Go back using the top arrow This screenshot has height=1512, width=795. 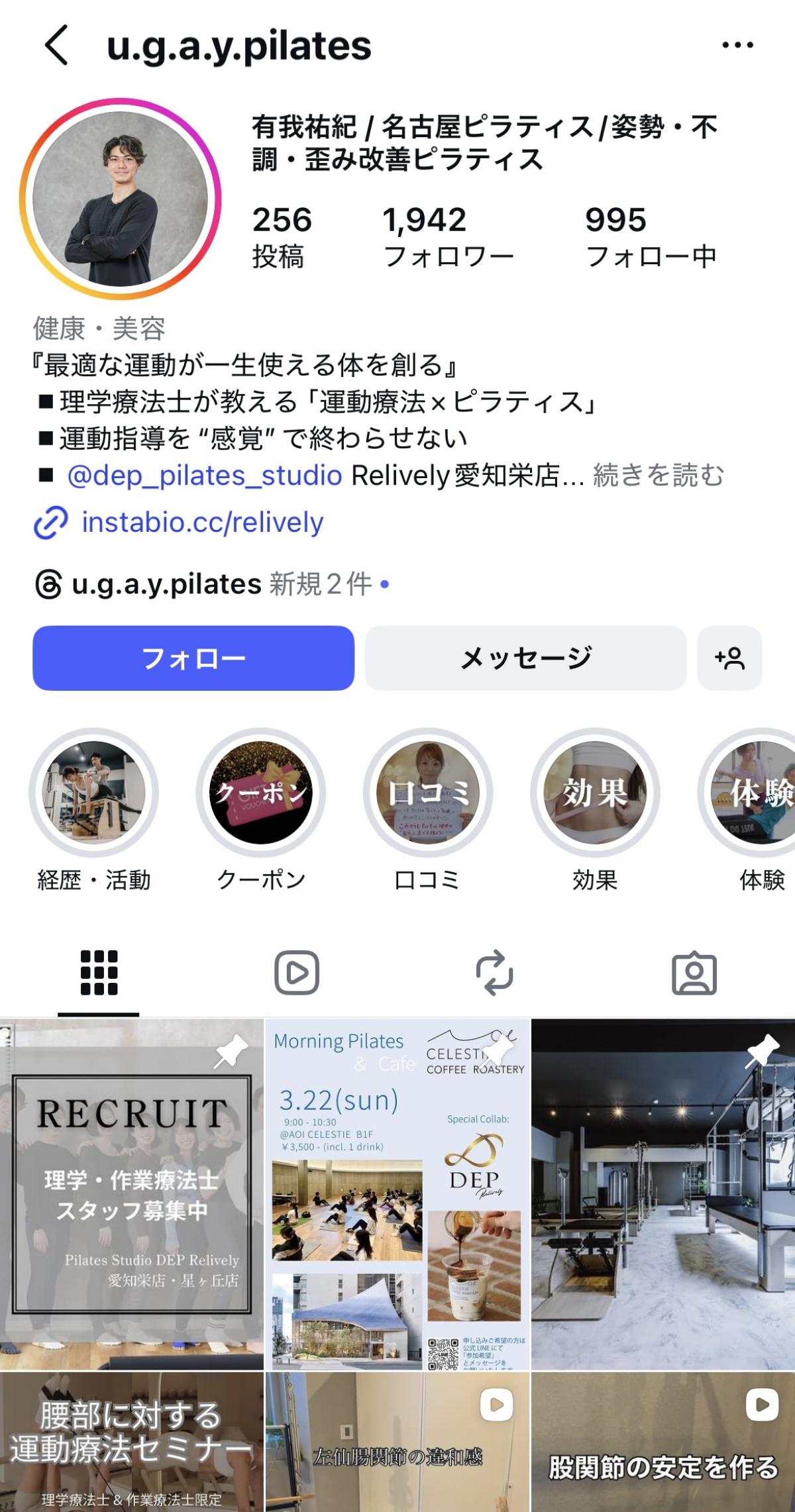pyautogui.click(x=57, y=45)
